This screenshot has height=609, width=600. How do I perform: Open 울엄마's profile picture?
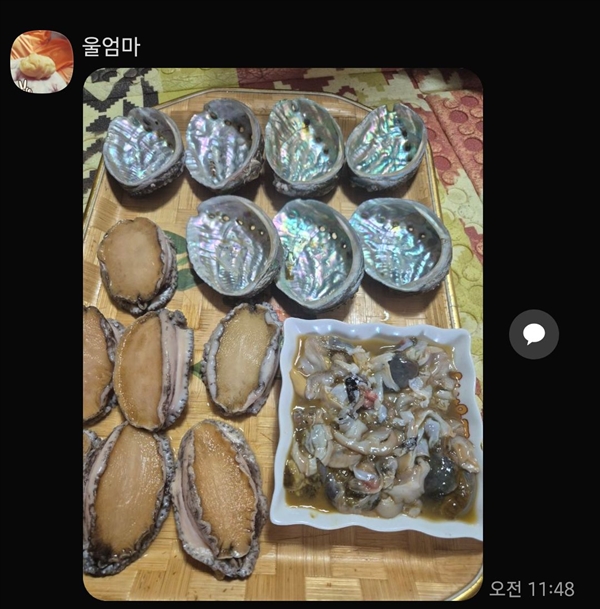click(41, 61)
